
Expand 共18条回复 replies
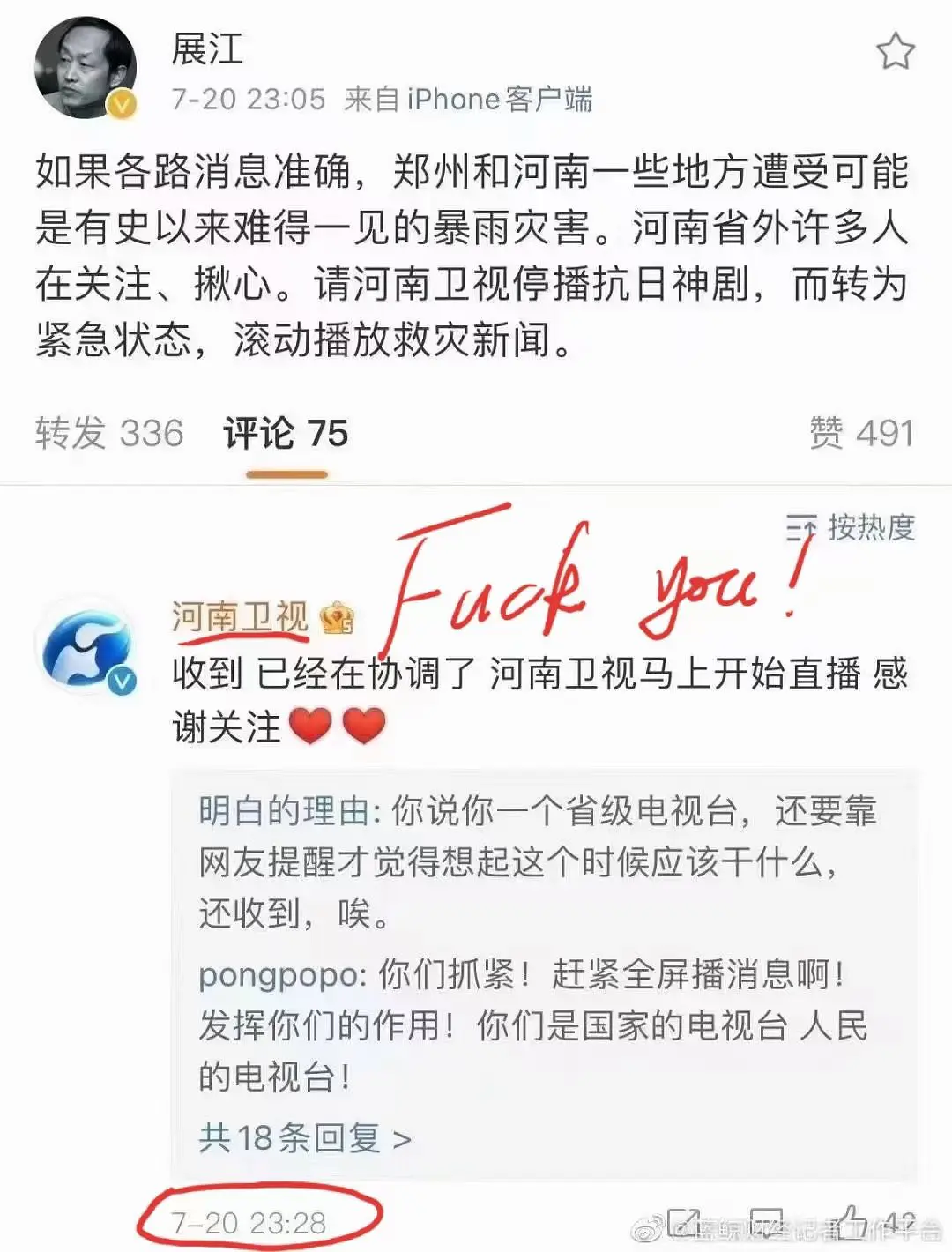304,1137
